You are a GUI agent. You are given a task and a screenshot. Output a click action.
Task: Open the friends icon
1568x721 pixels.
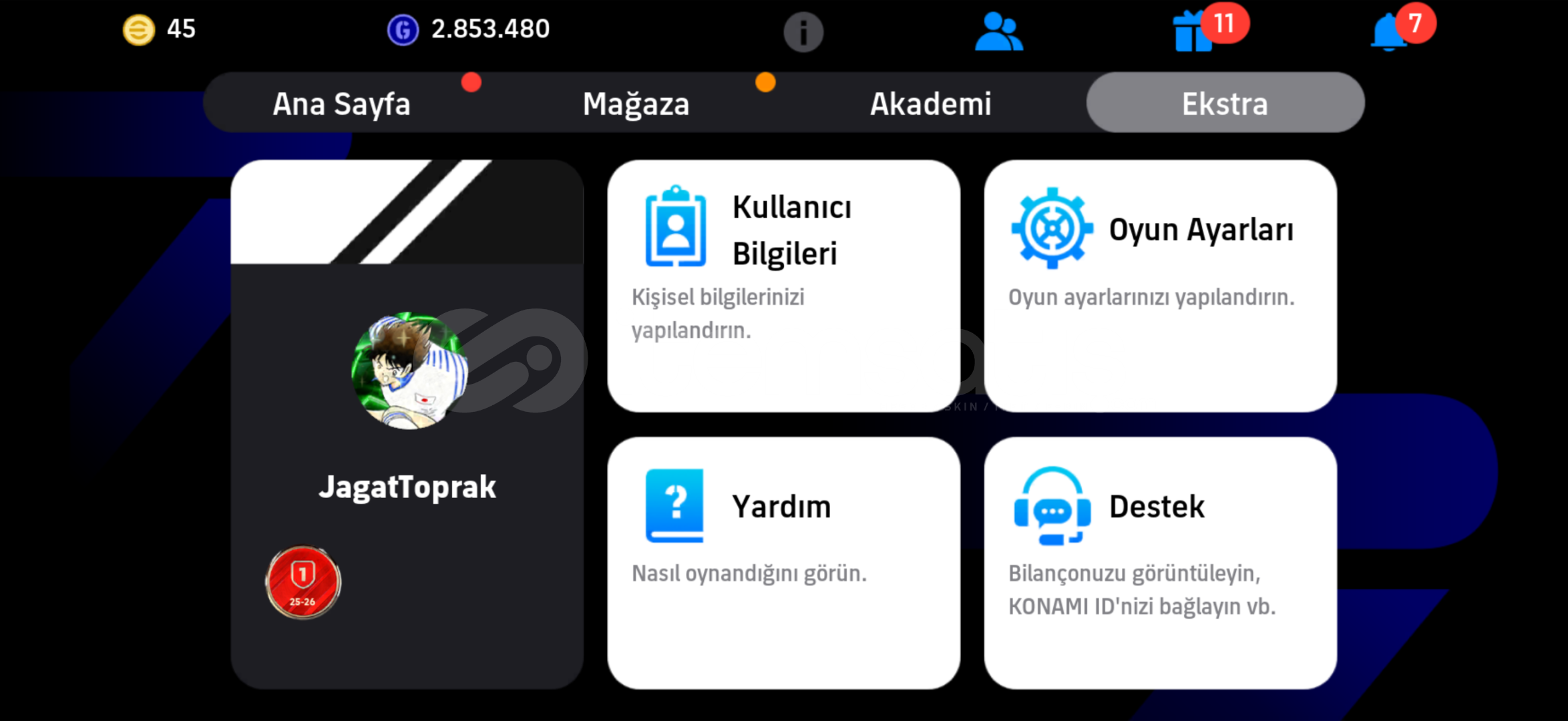(x=998, y=31)
